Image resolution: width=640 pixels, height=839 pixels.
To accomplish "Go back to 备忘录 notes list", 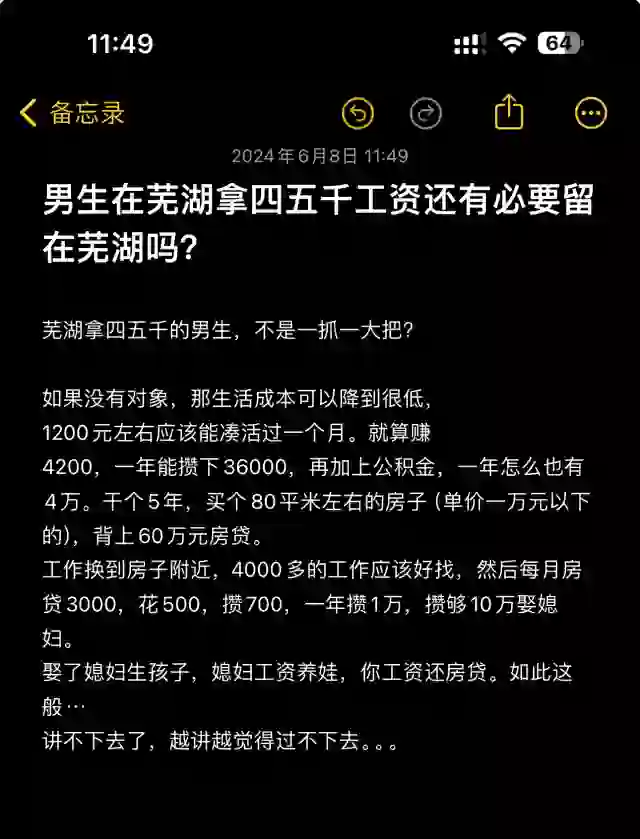I will point(72,113).
